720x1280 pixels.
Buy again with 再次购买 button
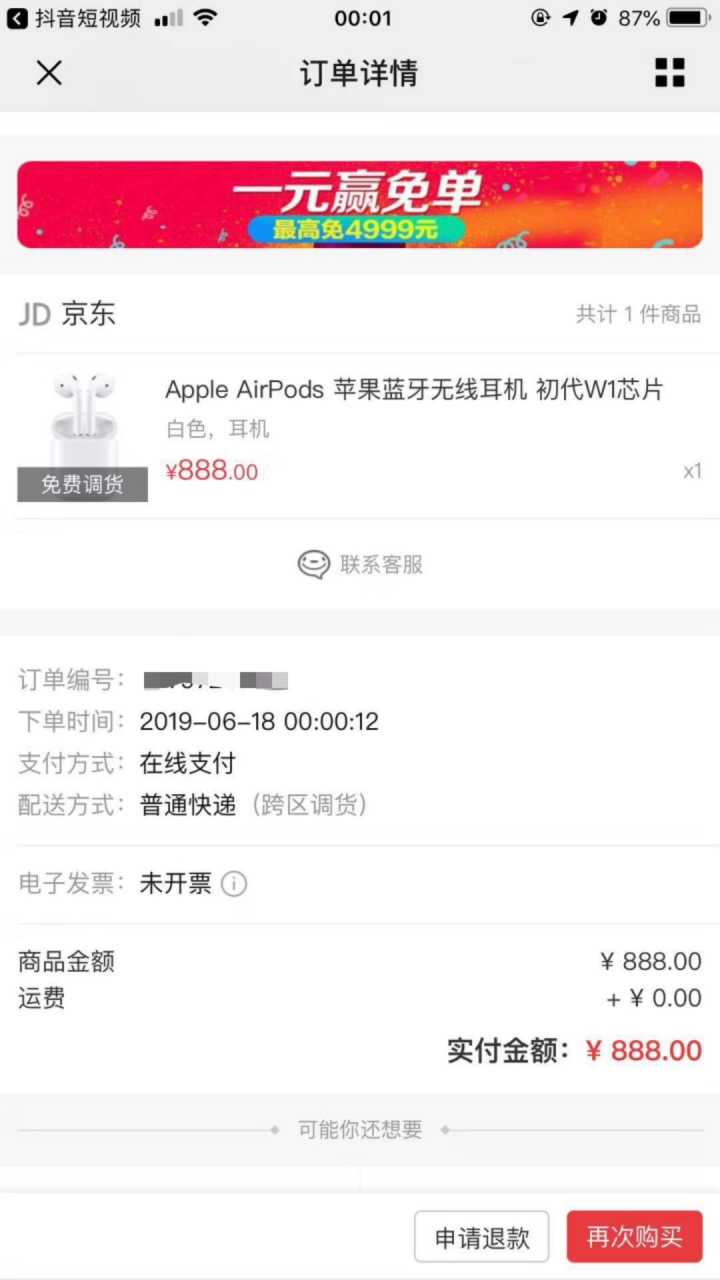(x=634, y=1237)
